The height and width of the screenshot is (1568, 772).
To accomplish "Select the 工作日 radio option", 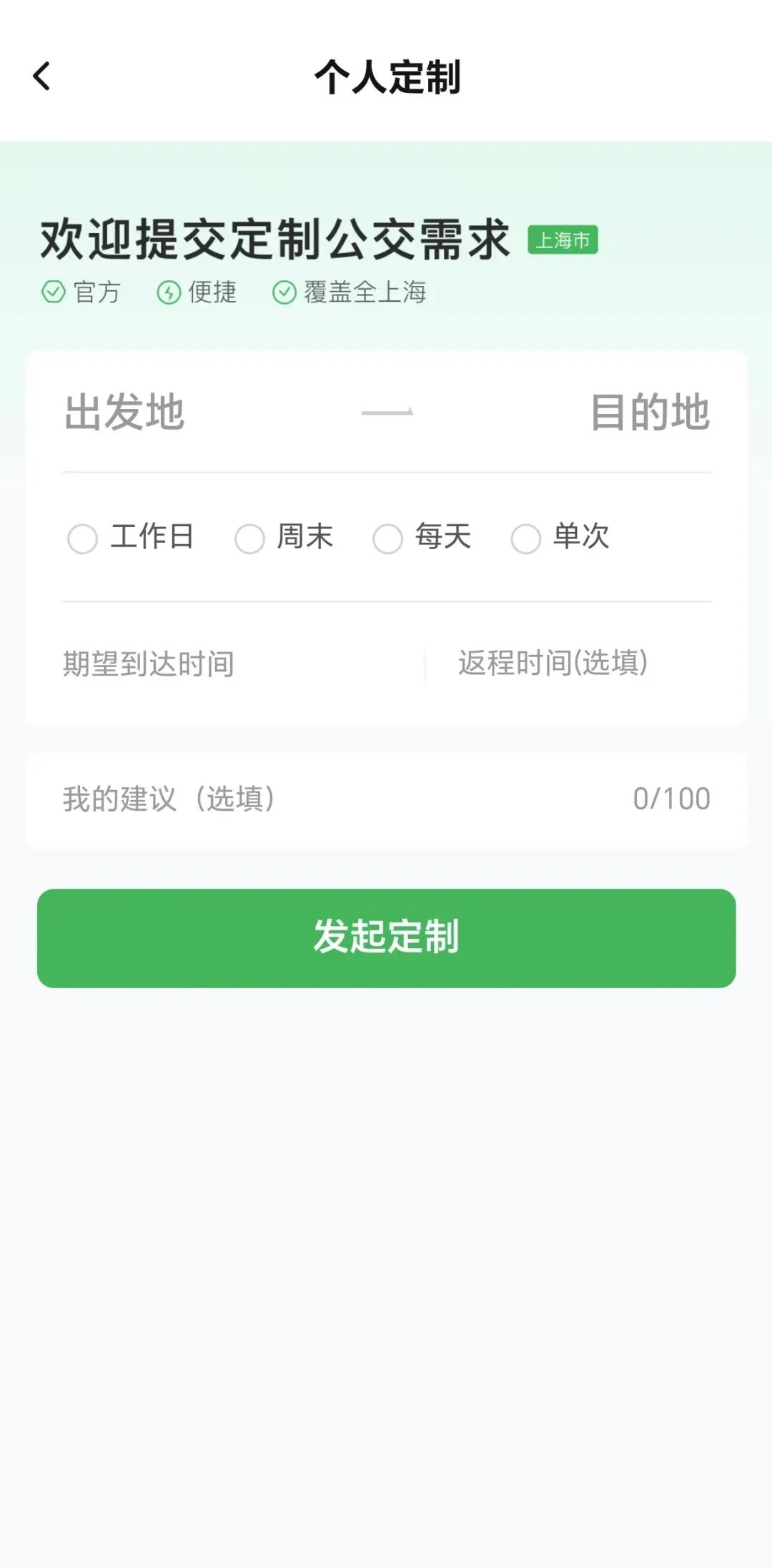I will [x=83, y=538].
